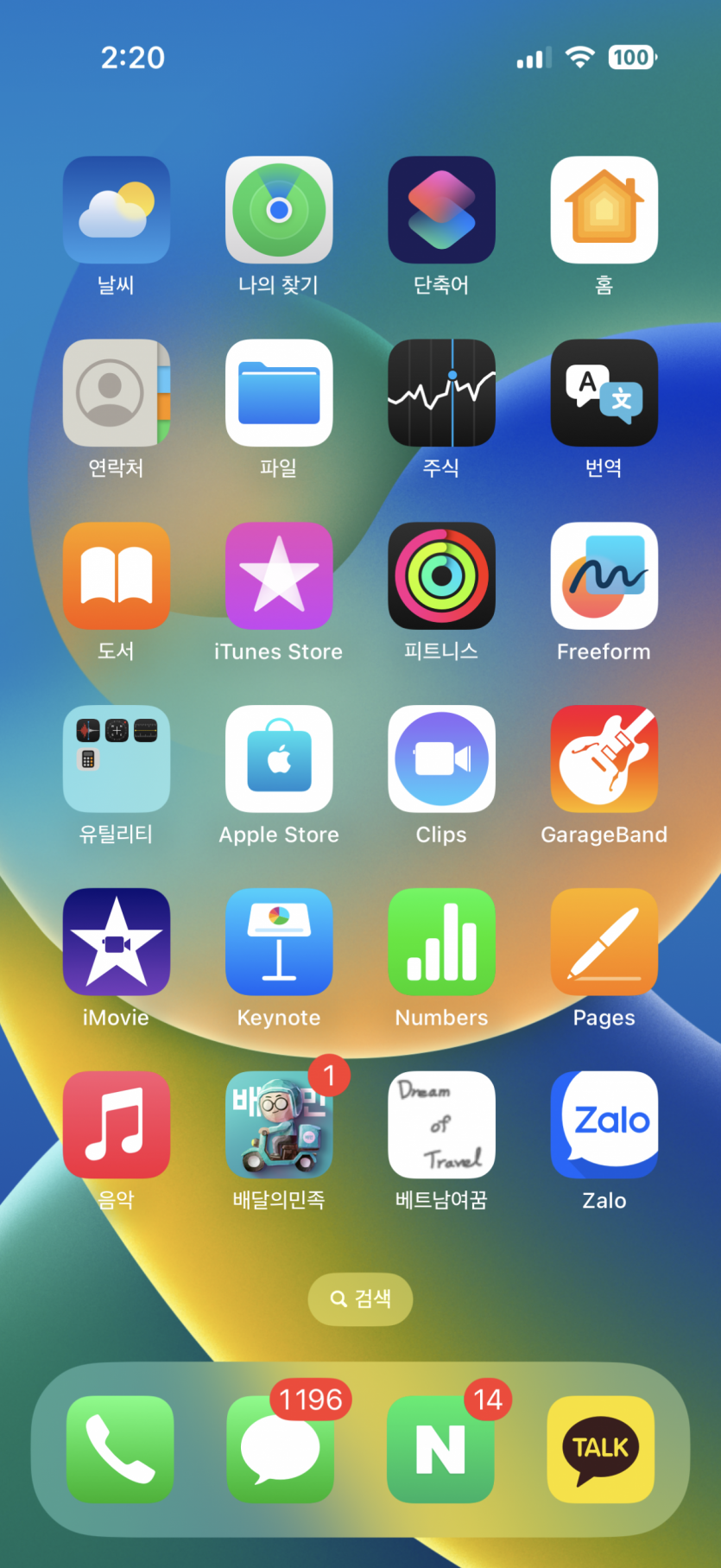Launch iMovie

[x=117, y=943]
